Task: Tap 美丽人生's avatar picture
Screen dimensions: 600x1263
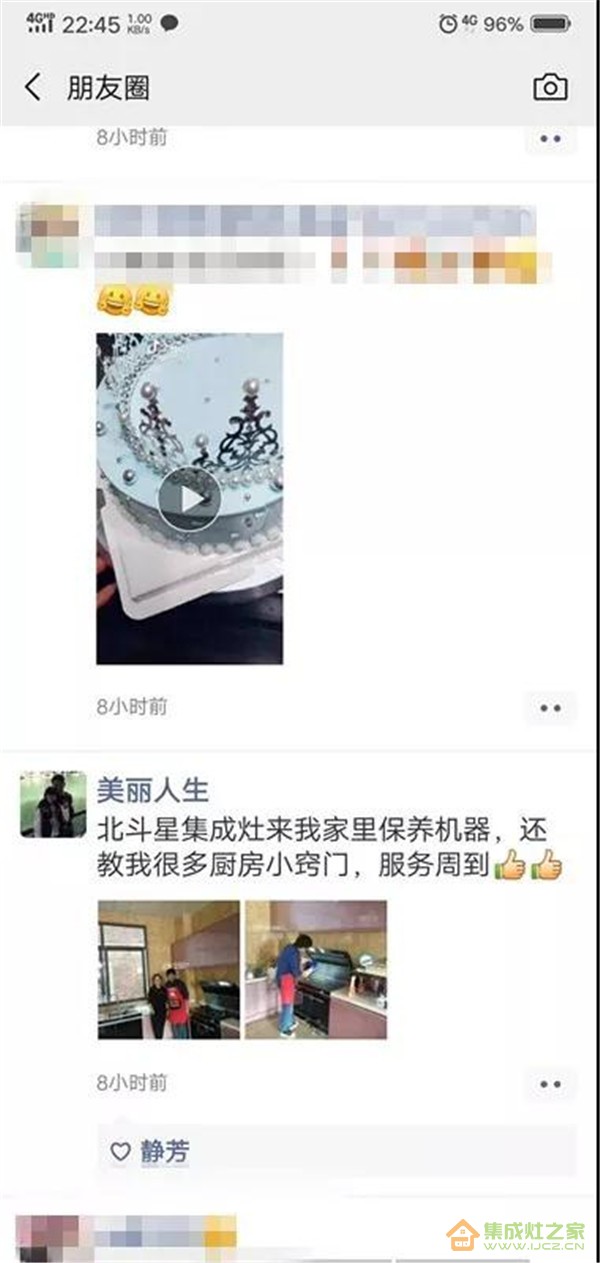Action: (53, 804)
